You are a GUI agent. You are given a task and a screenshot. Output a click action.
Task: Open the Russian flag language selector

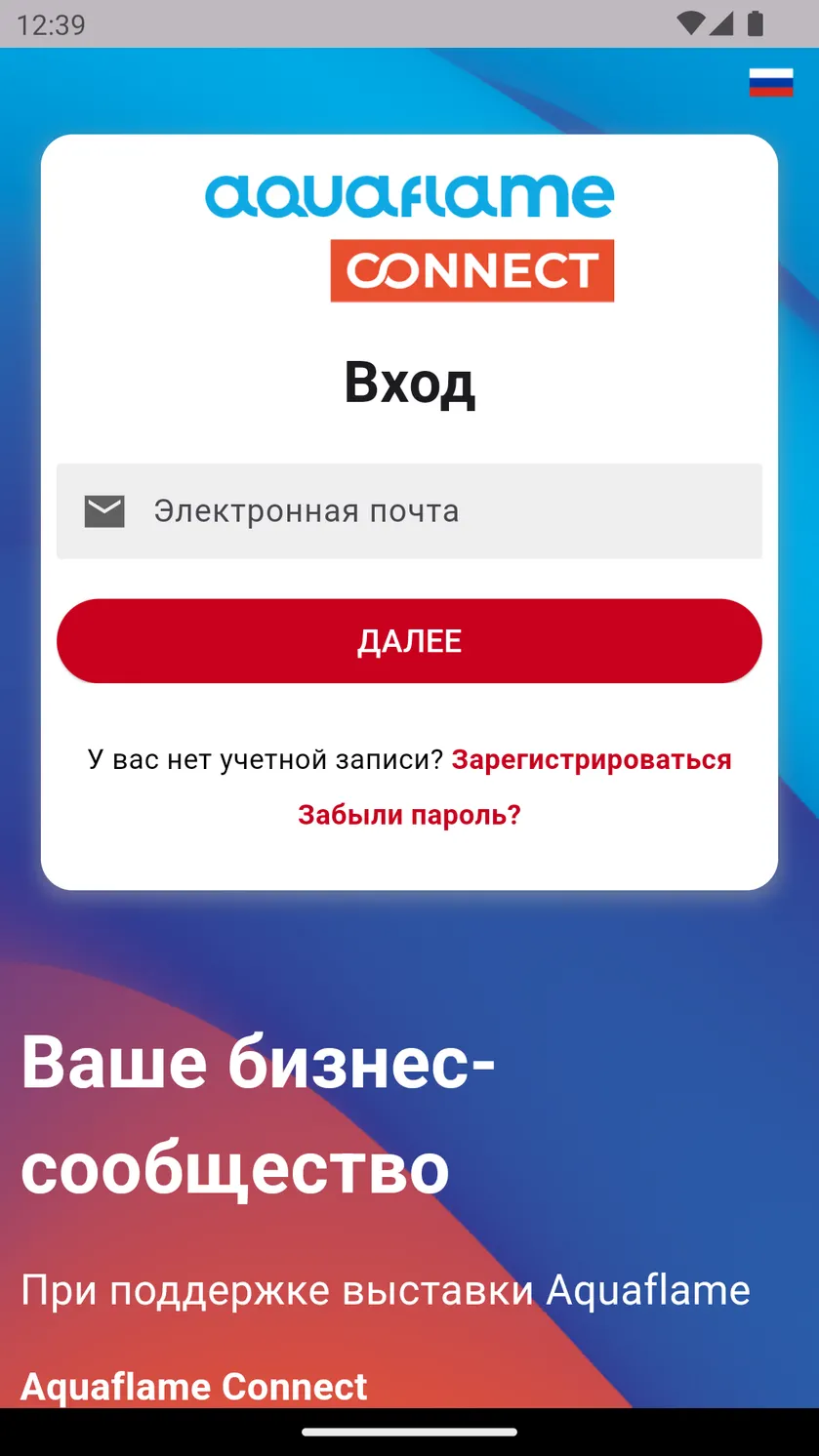(x=770, y=82)
